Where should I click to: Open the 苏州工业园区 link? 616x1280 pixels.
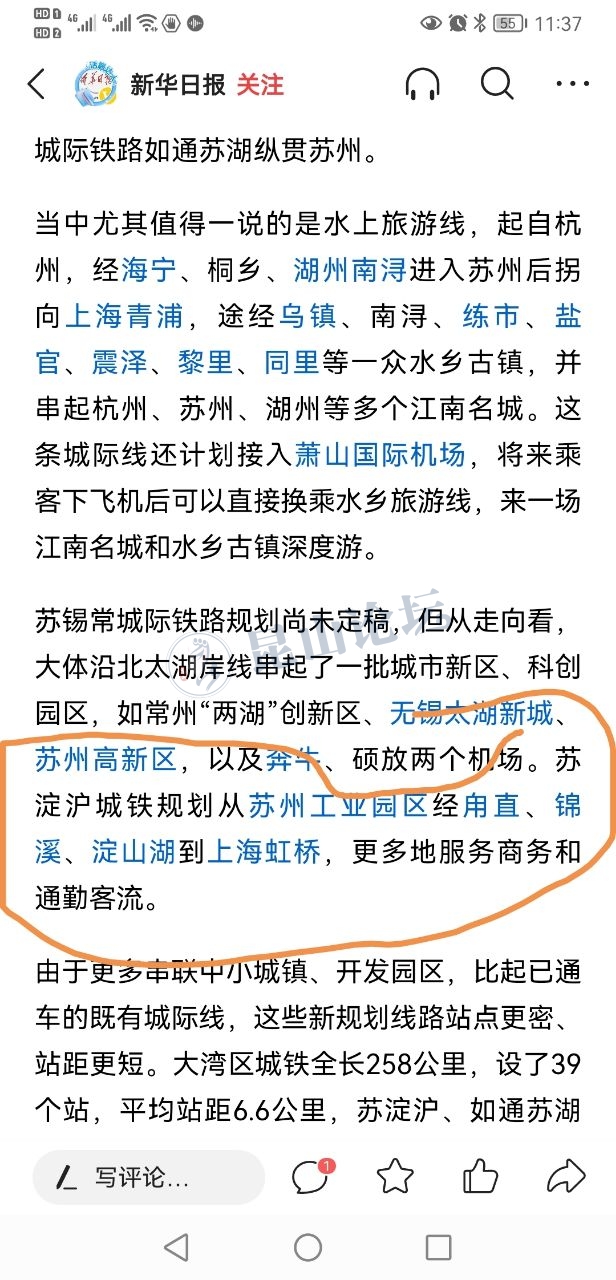pos(339,805)
